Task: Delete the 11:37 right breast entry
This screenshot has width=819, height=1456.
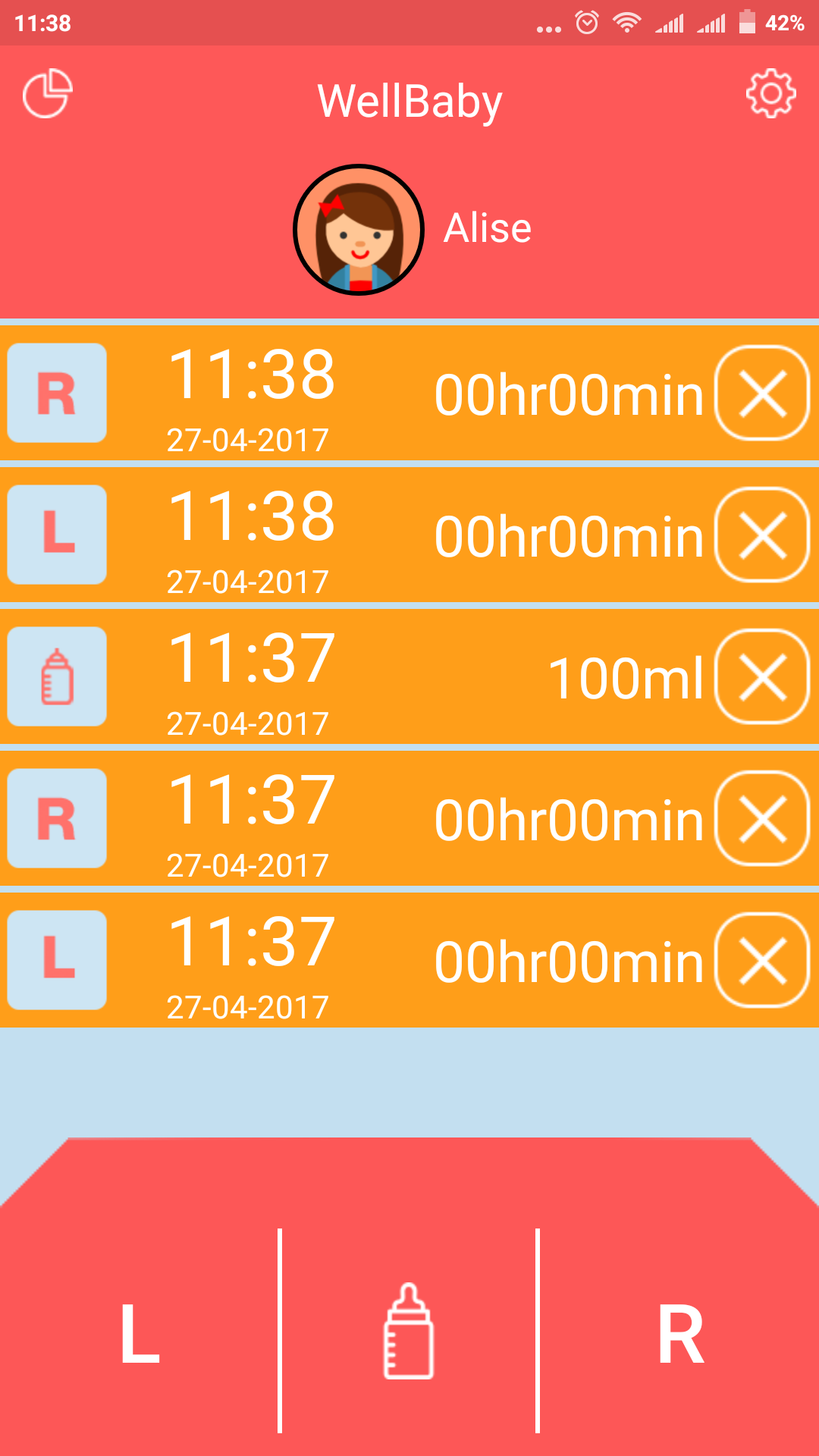Action: (763, 818)
